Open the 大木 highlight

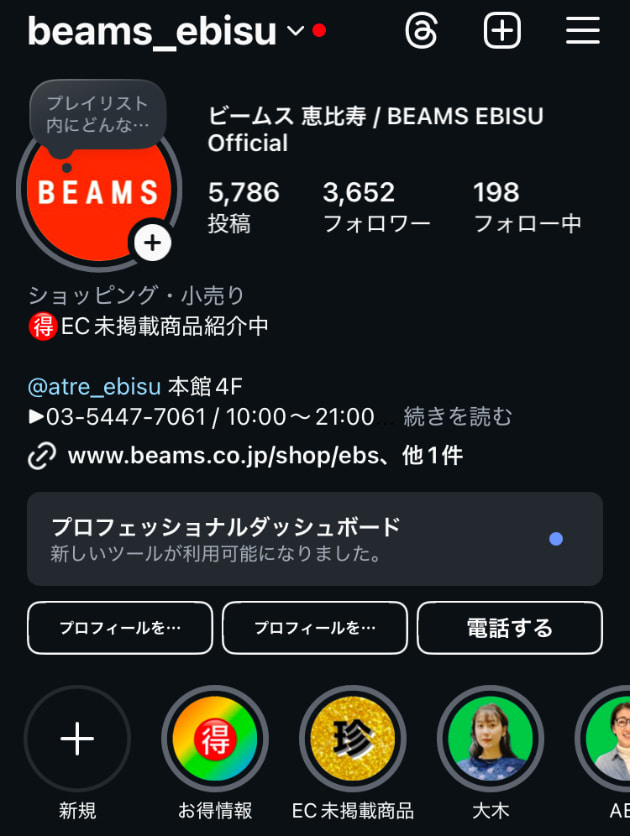pyautogui.click(x=490, y=740)
